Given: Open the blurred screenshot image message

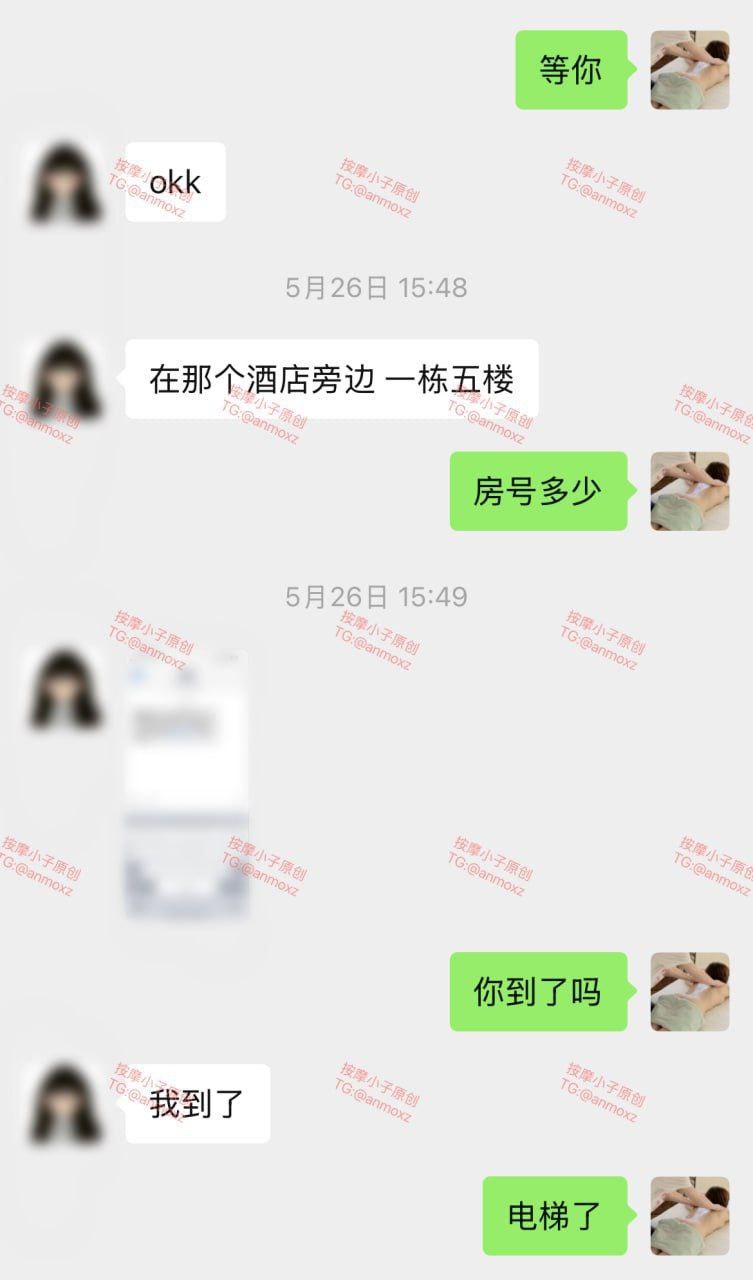Looking at the screenshot, I should coord(186,785).
